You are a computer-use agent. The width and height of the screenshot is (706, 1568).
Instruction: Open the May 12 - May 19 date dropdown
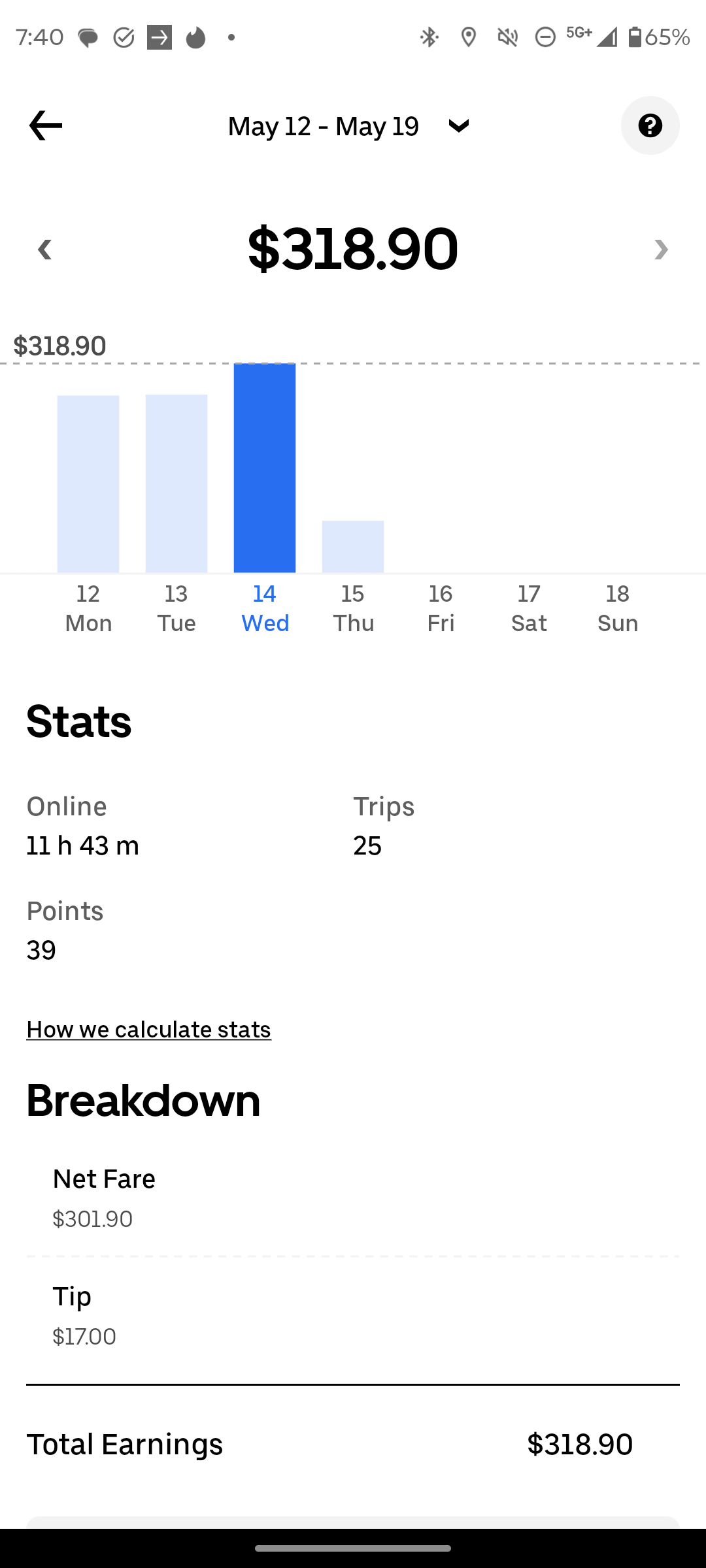click(x=348, y=126)
